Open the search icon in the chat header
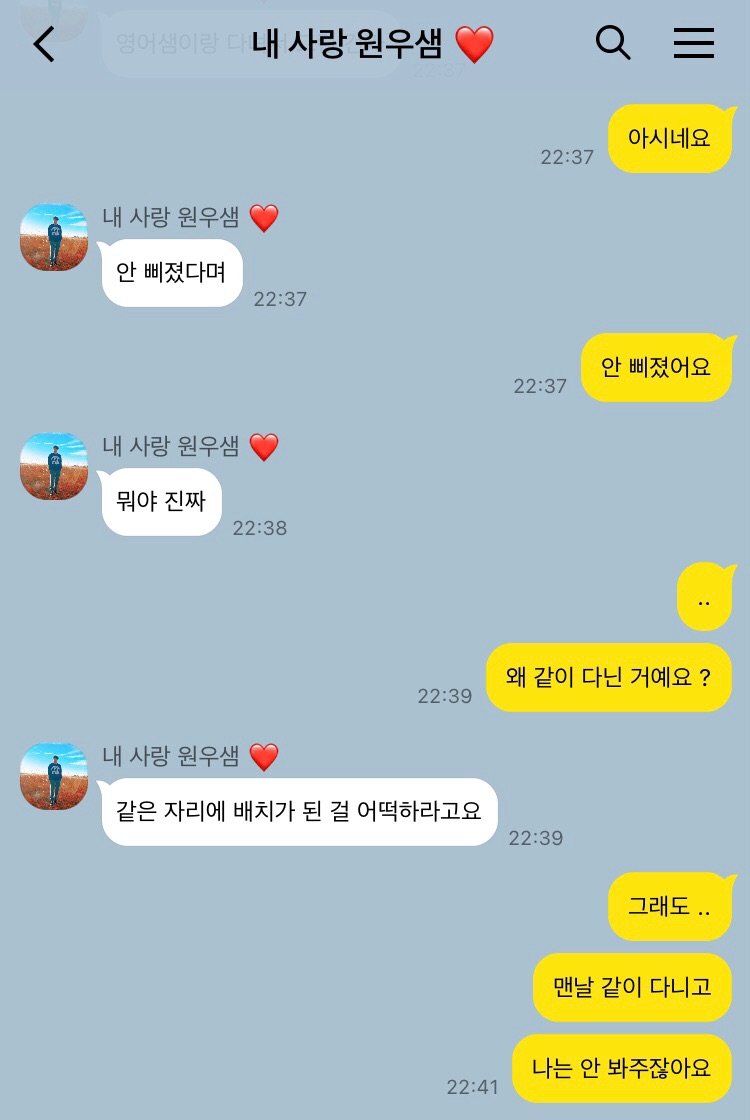The image size is (750, 1120). point(613,43)
